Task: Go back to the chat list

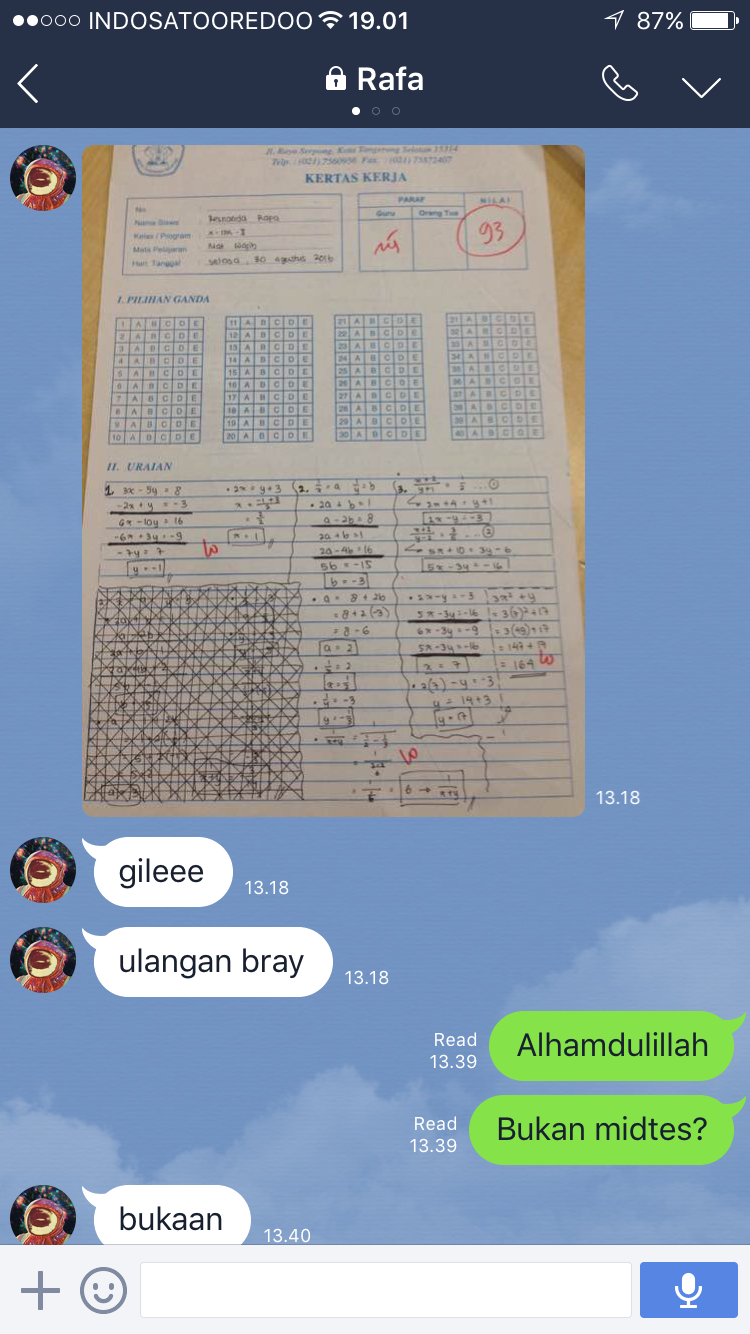Action: coord(29,84)
